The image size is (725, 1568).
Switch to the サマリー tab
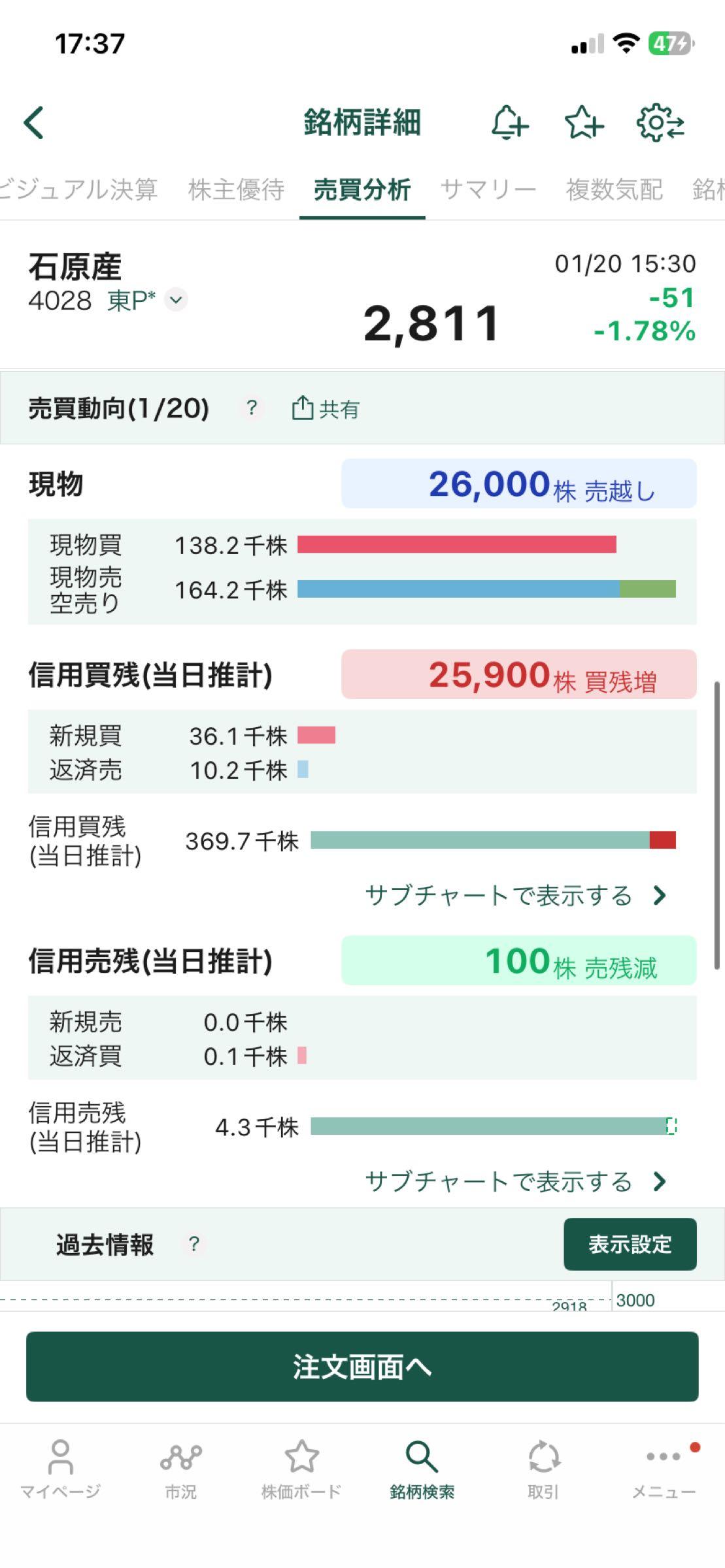click(x=489, y=189)
